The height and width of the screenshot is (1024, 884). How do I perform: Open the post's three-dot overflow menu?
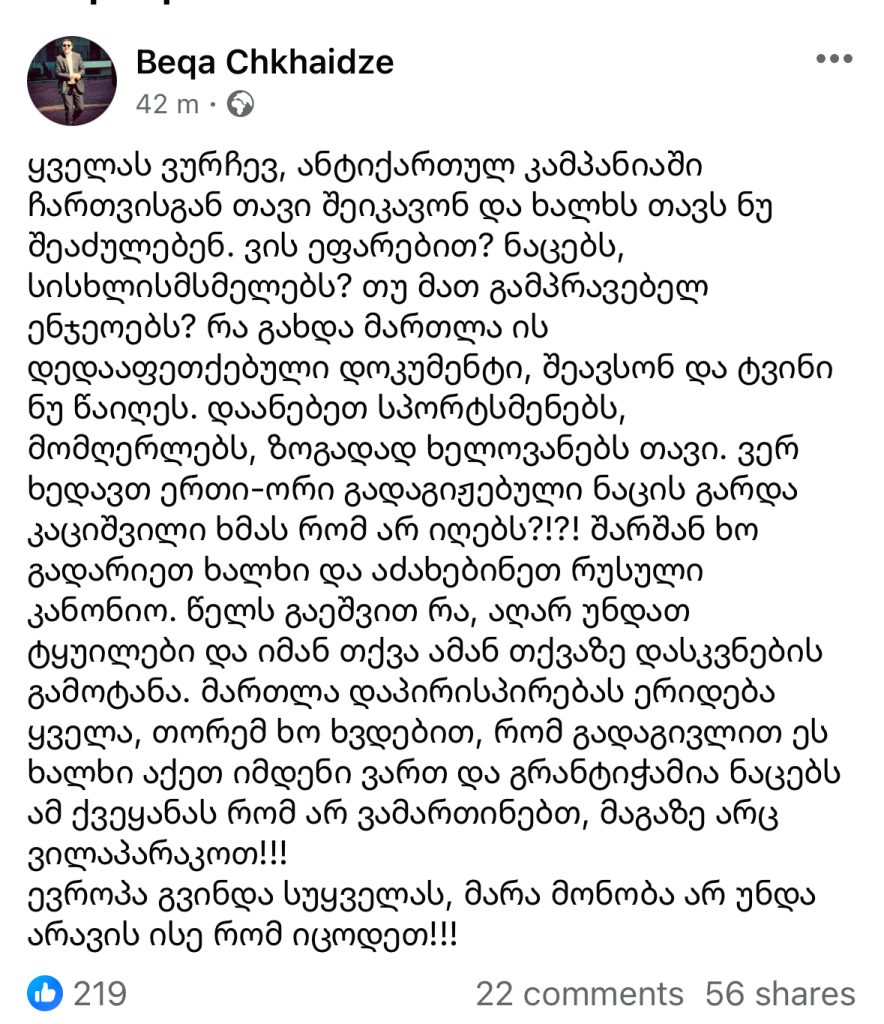(834, 59)
